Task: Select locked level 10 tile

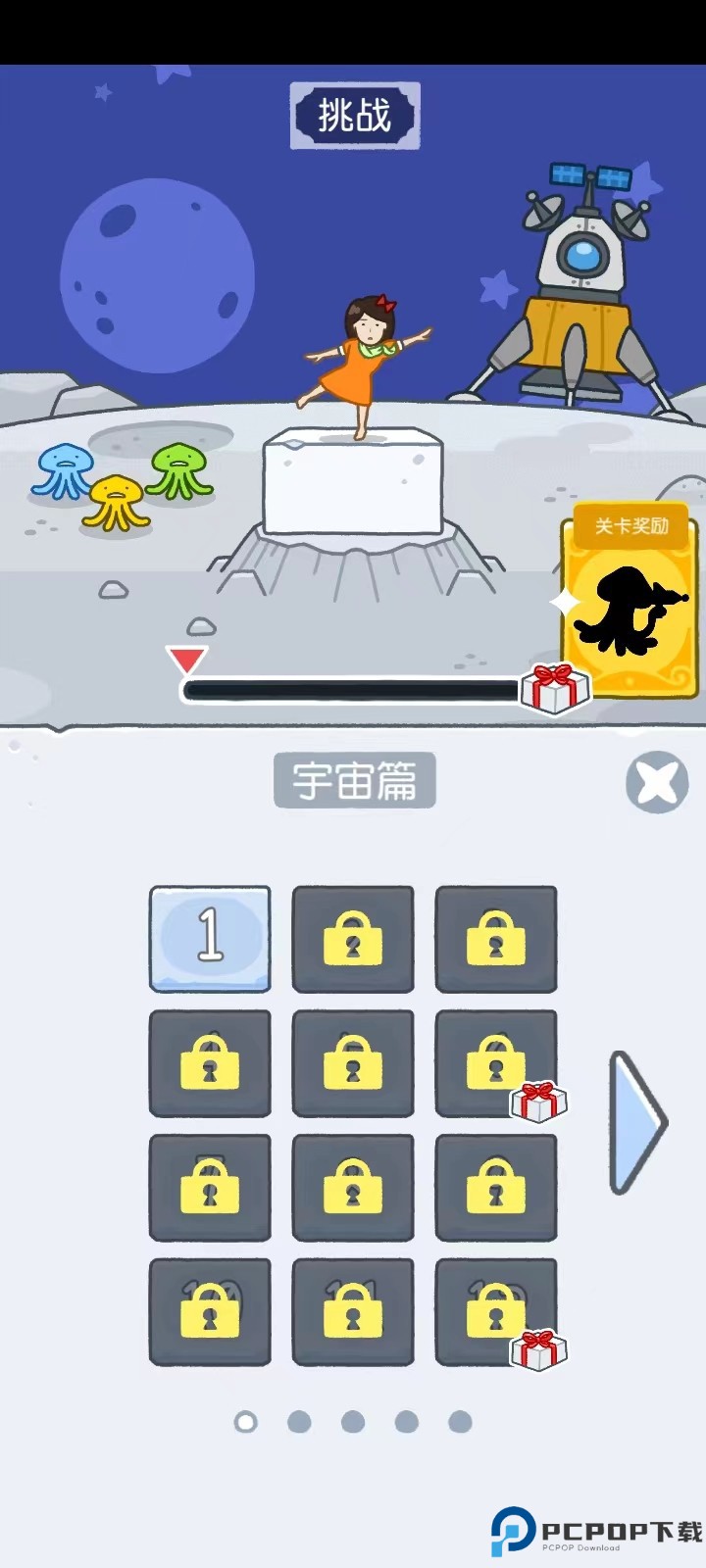Action: [210, 1311]
